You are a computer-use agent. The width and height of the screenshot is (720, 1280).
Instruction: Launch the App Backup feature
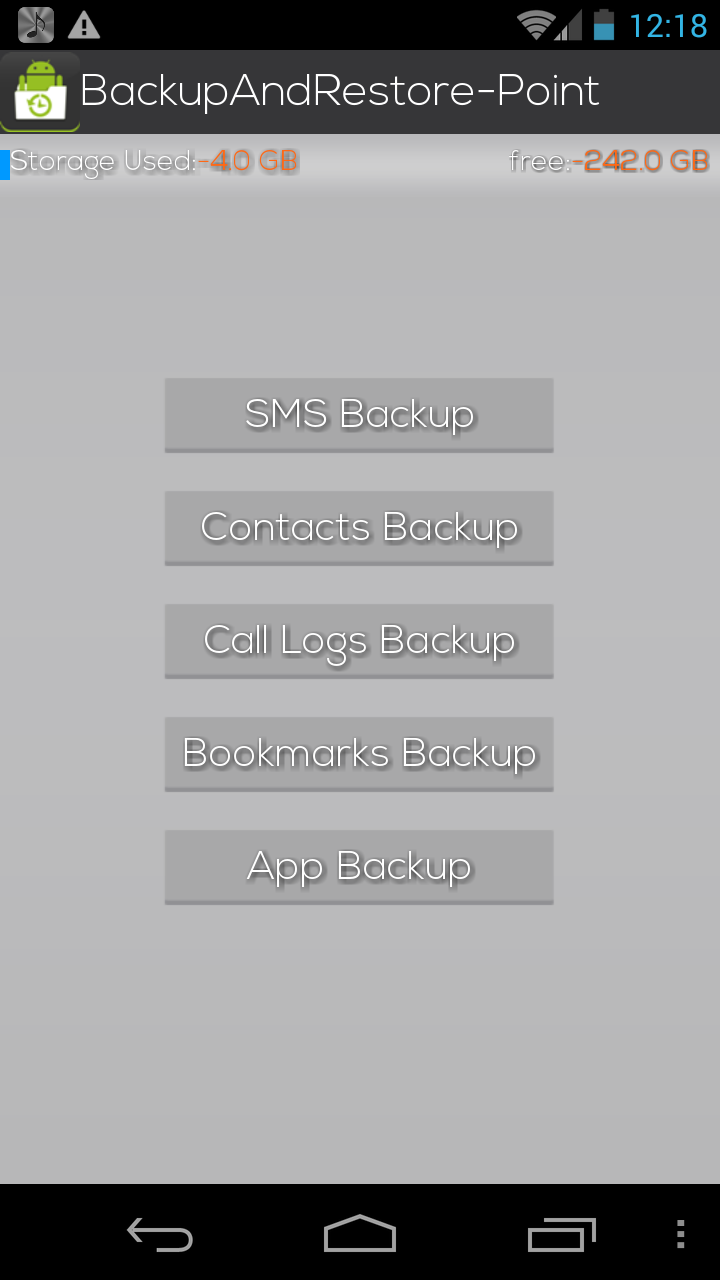pyautogui.click(x=359, y=866)
